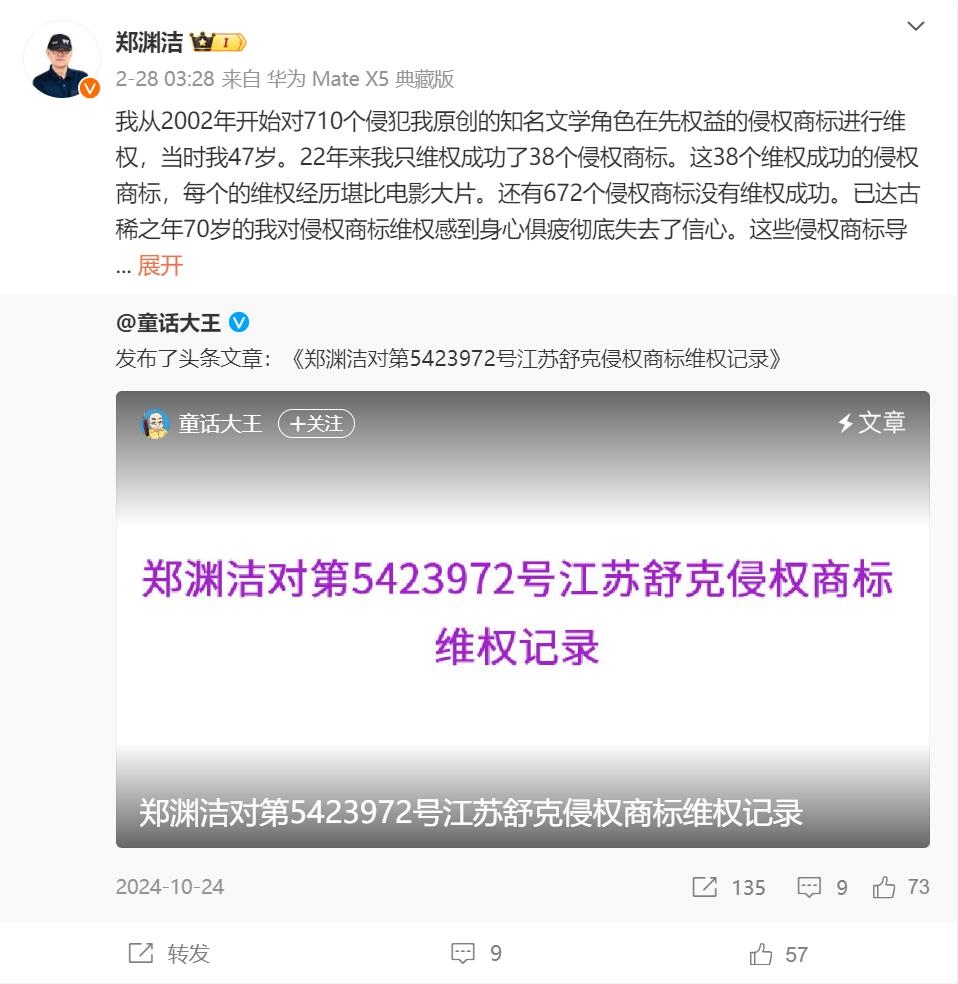Open the comment button with 9 comments

click(477, 954)
